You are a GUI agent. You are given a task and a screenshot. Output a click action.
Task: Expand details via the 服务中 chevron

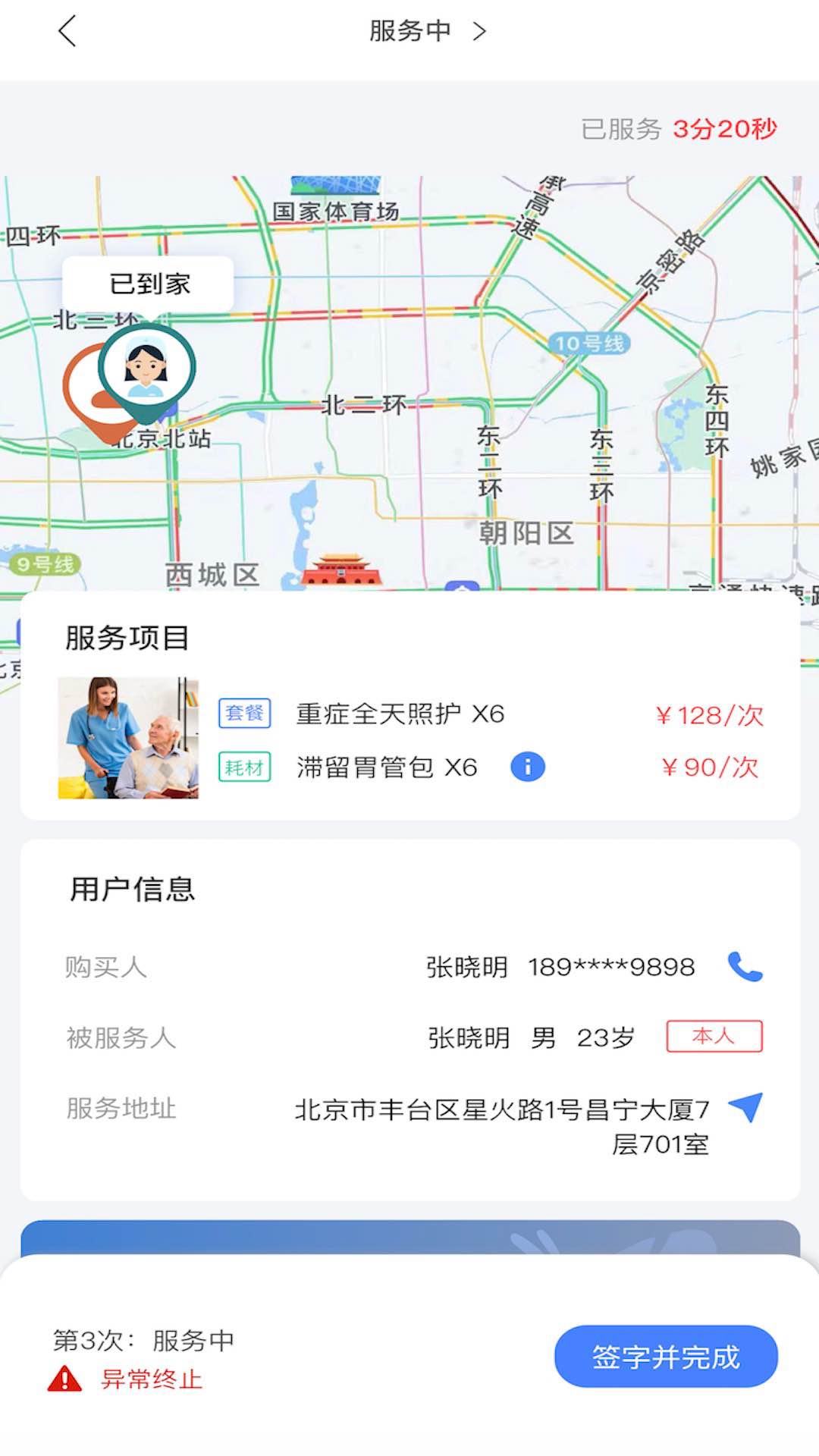click(479, 32)
